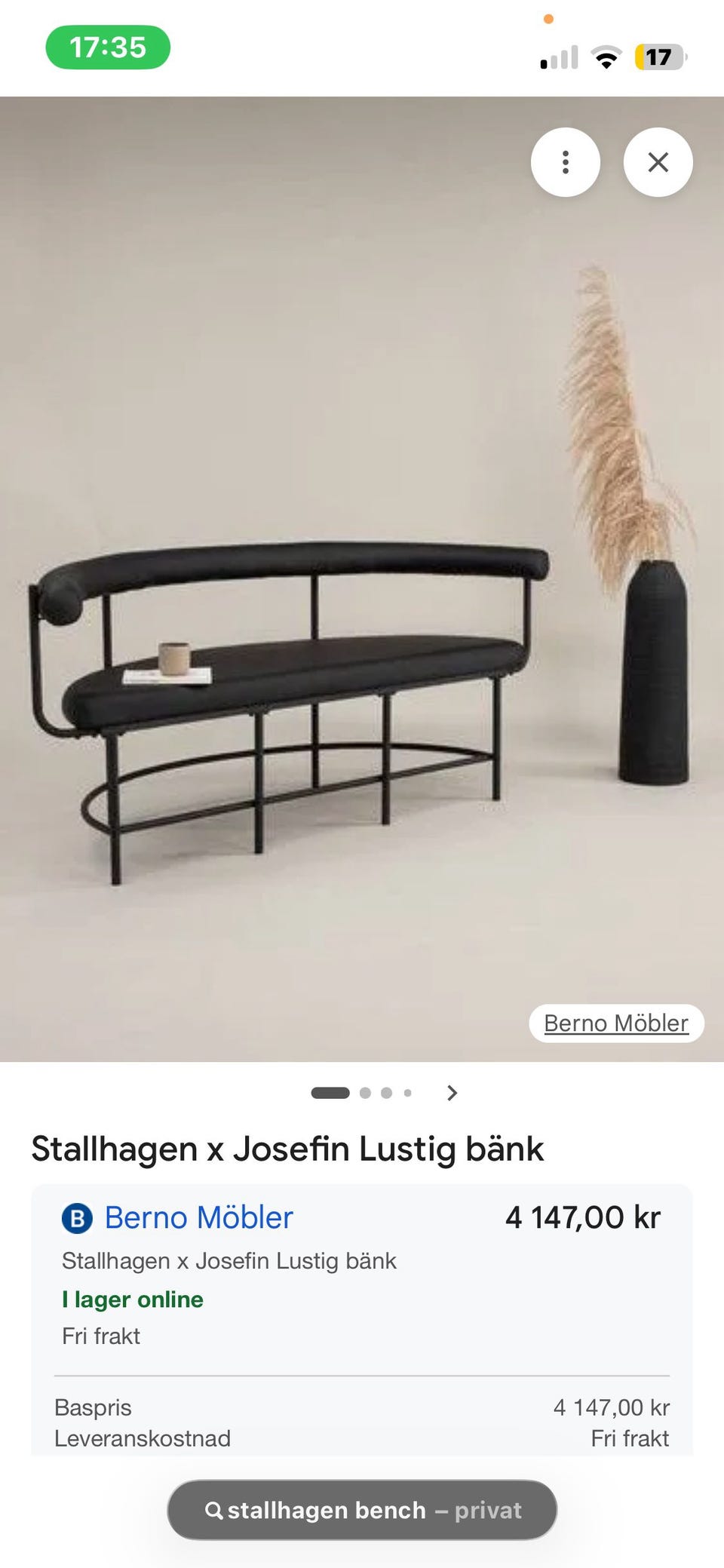Open the Berno Möbler seller link

pos(199,1217)
